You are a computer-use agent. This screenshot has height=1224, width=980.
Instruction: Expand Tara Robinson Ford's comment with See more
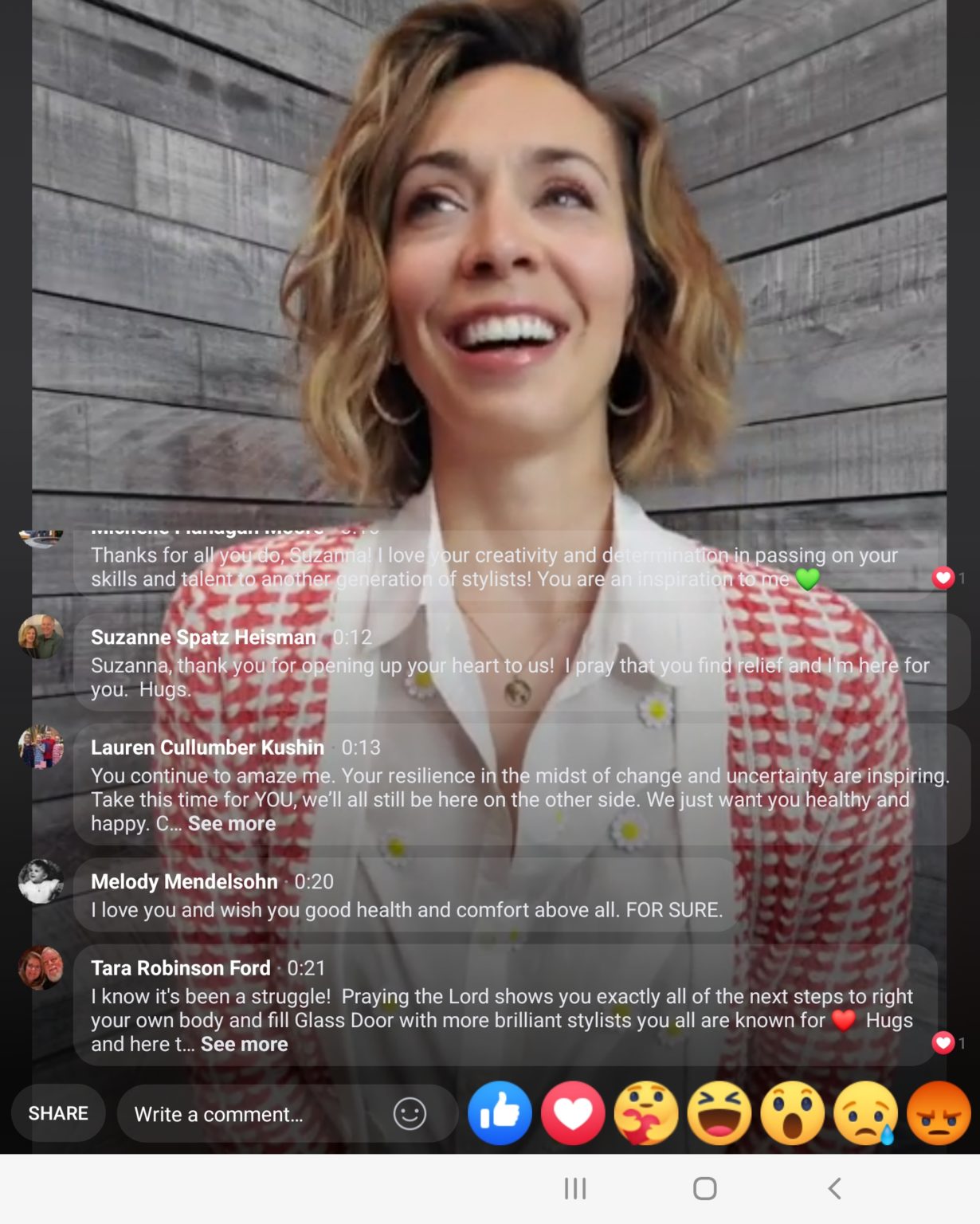(x=244, y=1044)
